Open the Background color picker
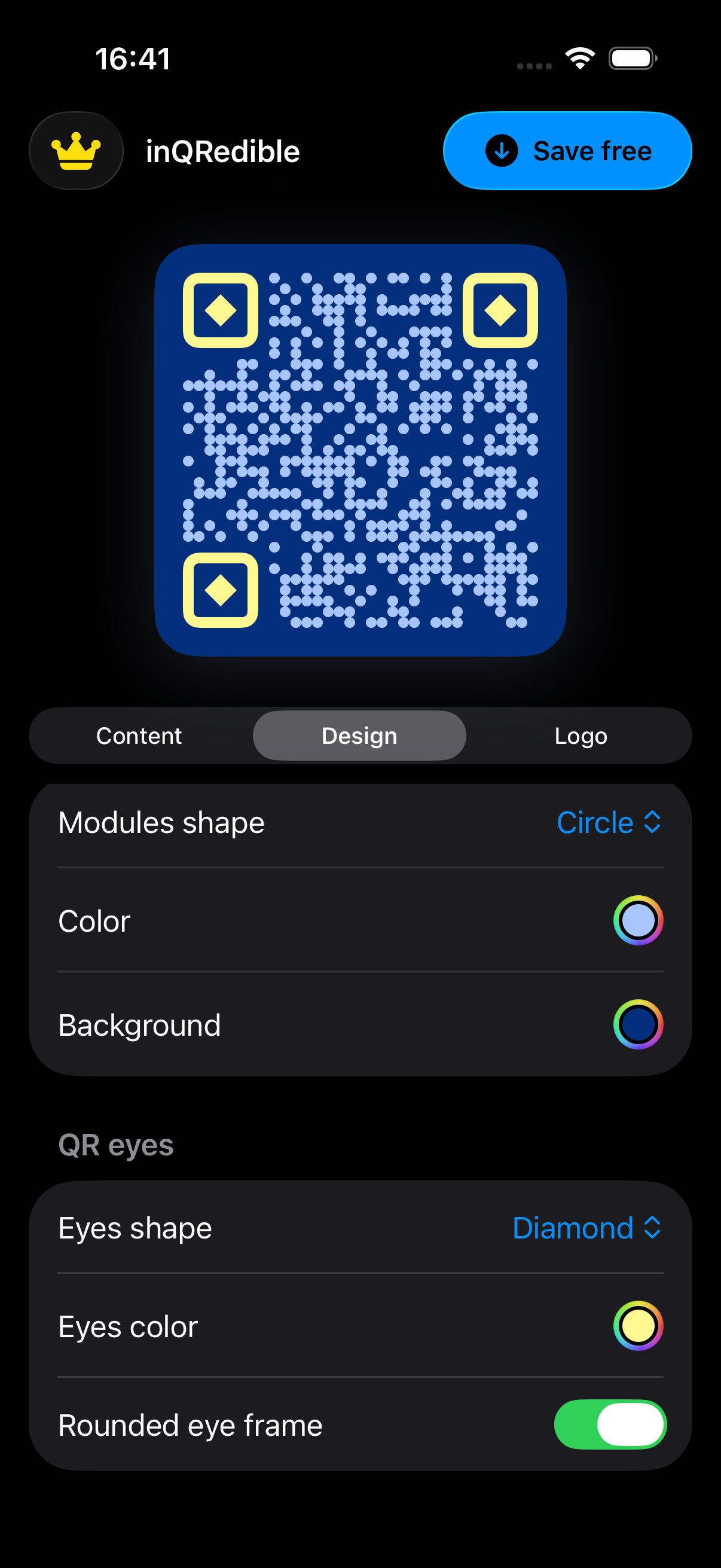Image resolution: width=721 pixels, height=1568 pixels. click(x=637, y=1024)
